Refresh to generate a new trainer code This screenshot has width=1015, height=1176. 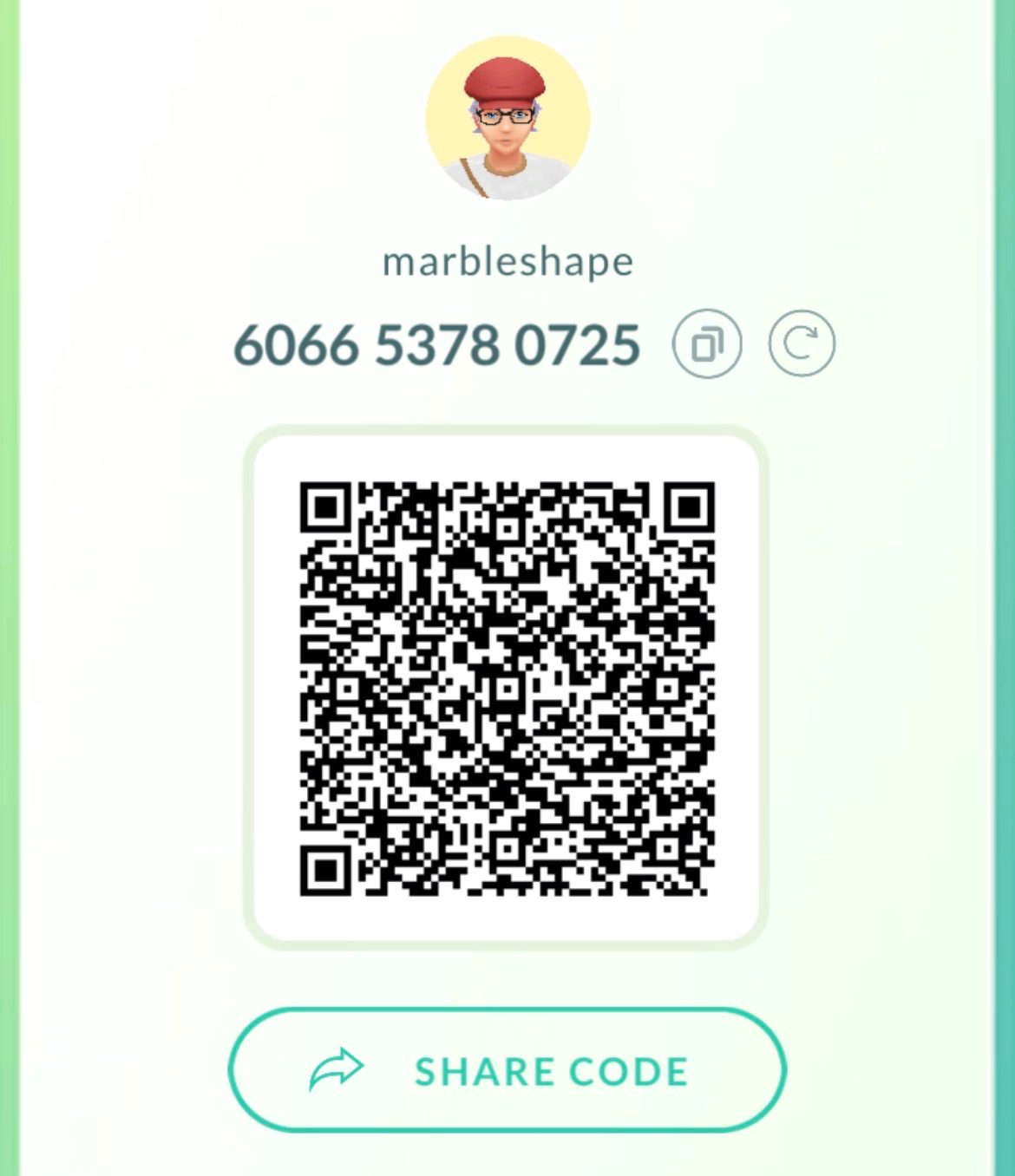(801, 344)
